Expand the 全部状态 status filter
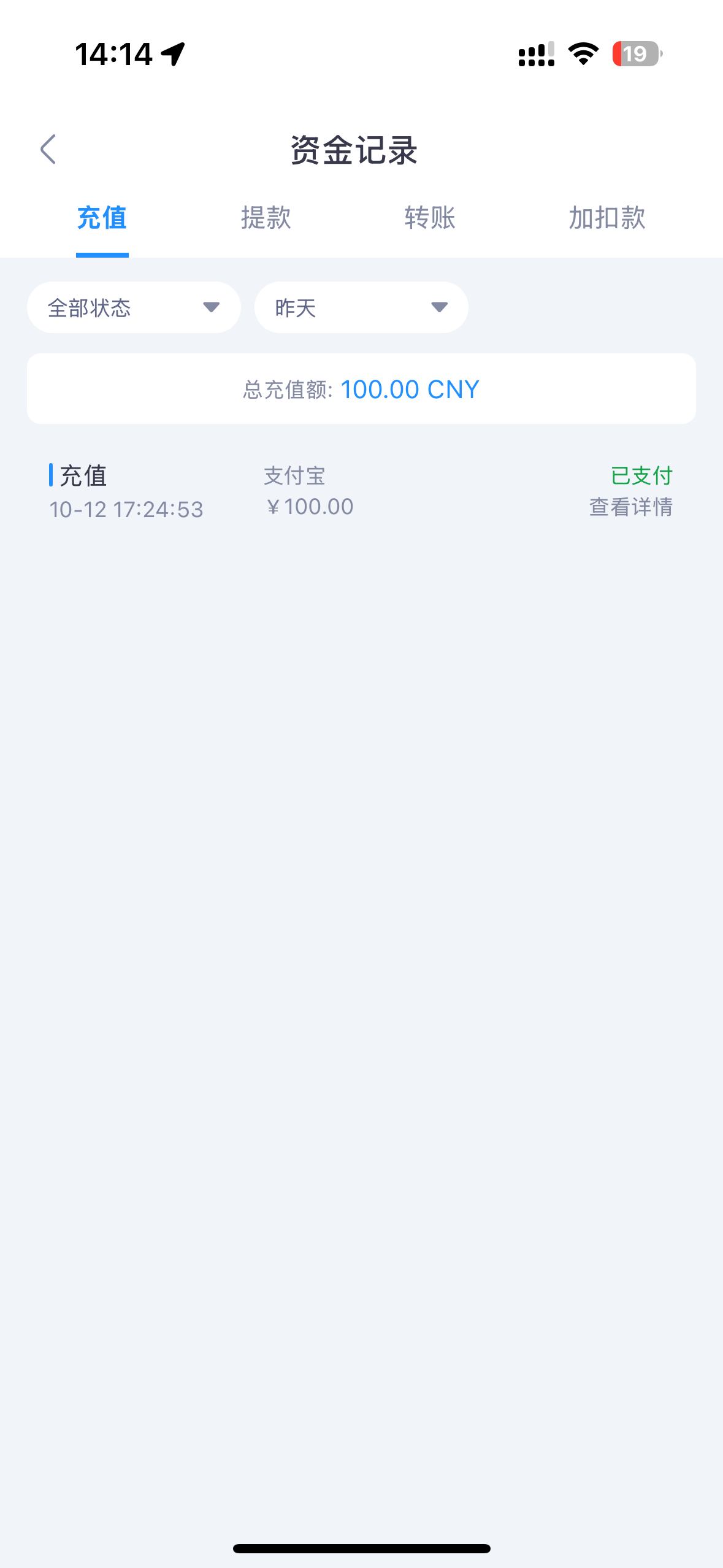 pos(134,307)
